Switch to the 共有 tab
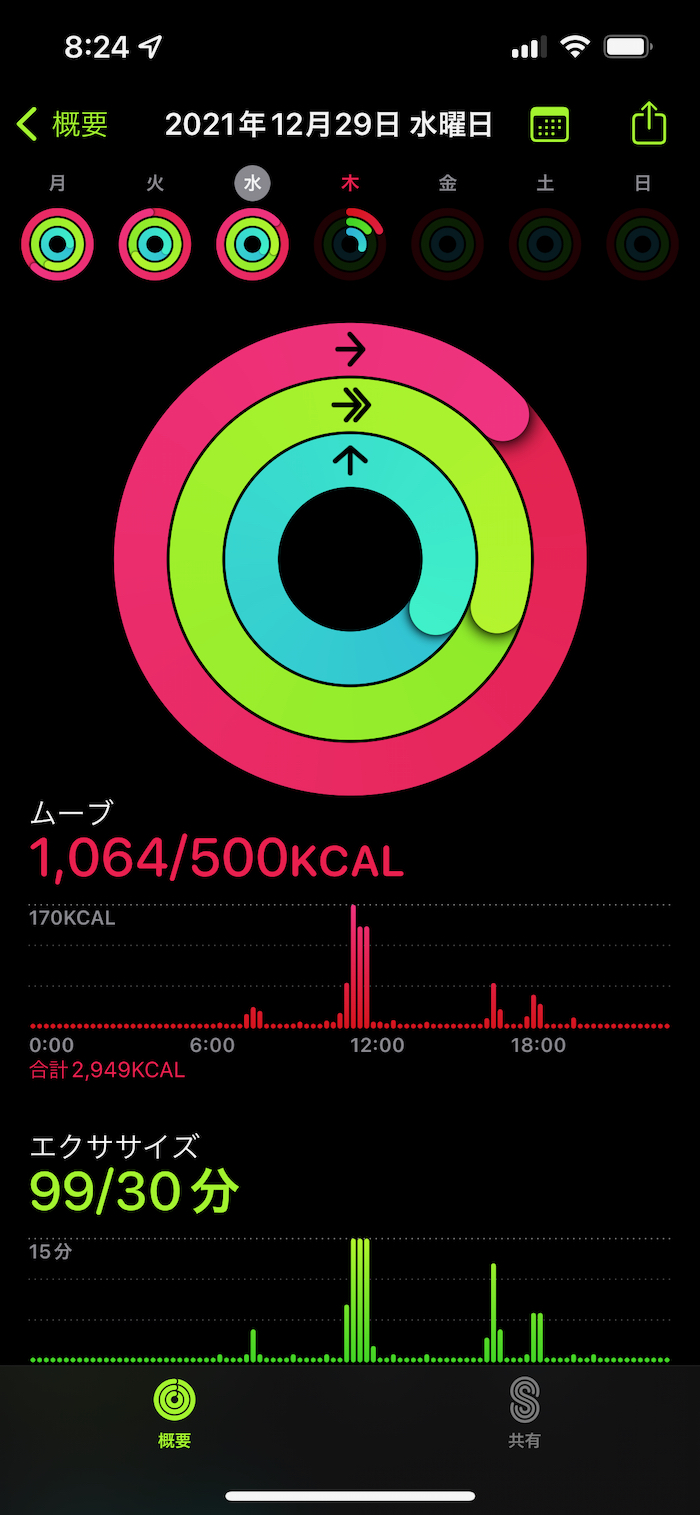Screen dimensions: 700x1515 tap(524, 1413)
